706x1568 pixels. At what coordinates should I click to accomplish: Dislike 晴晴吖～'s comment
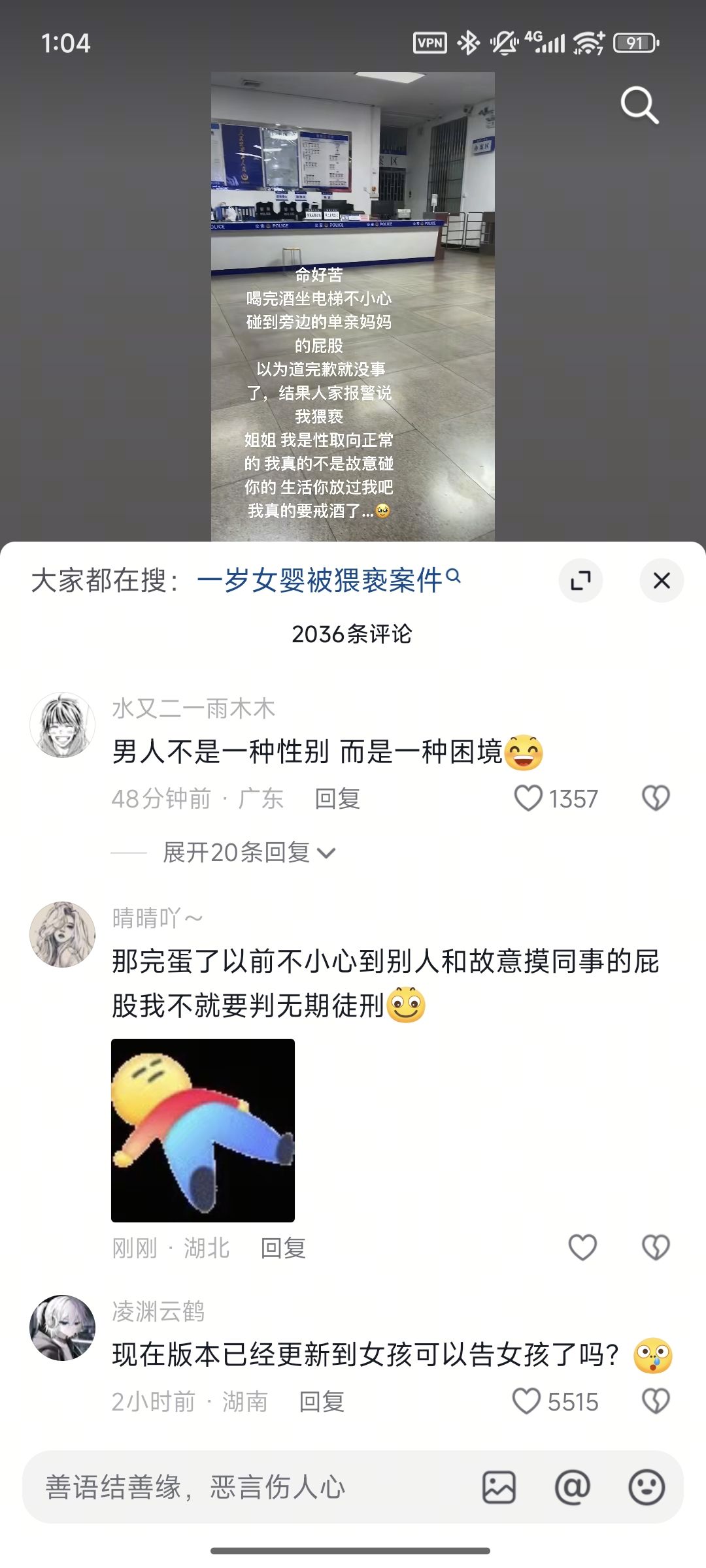point(656,1247)
